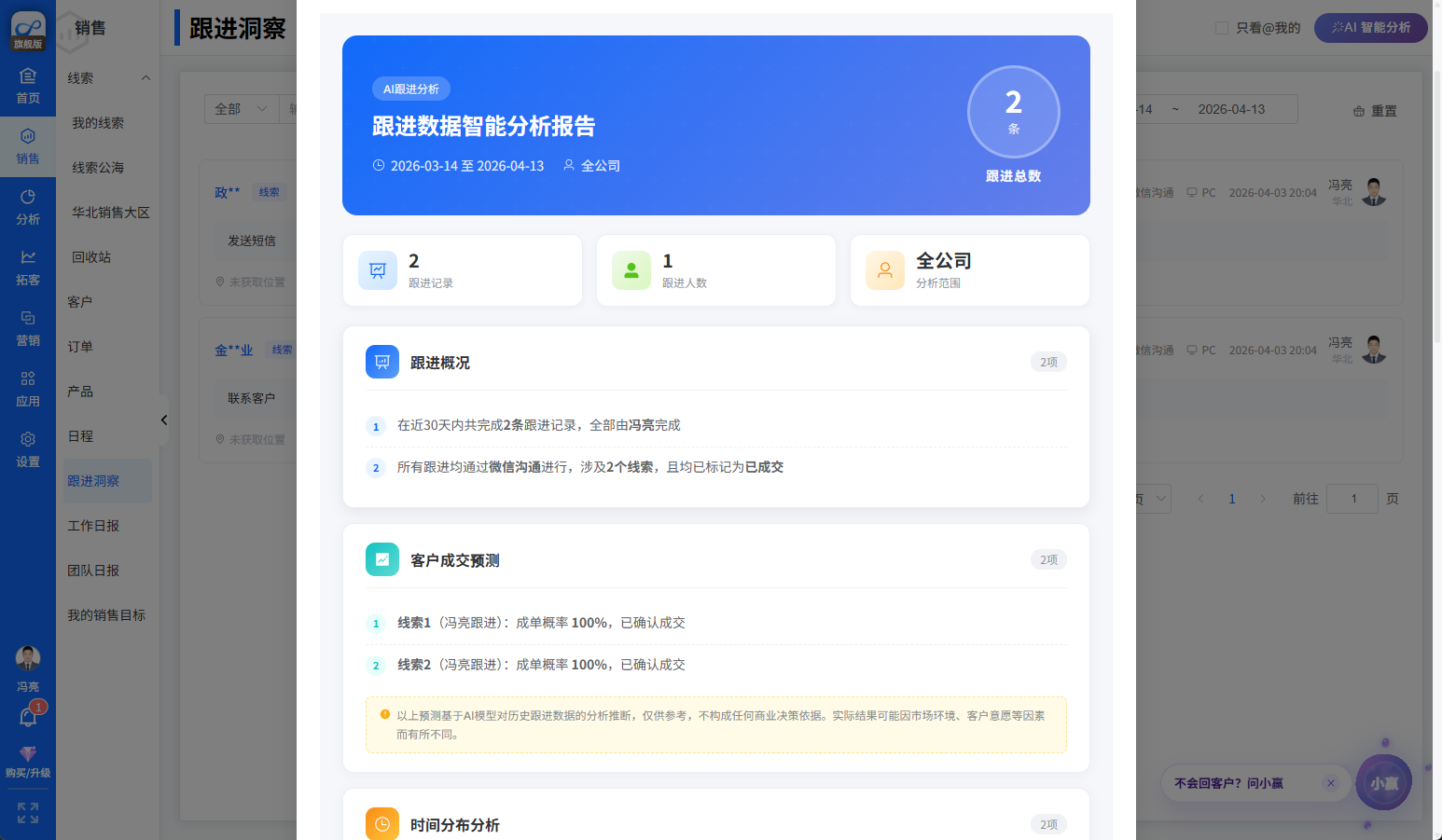
Task: Open the notifications bell
Action: pos(28,717)
